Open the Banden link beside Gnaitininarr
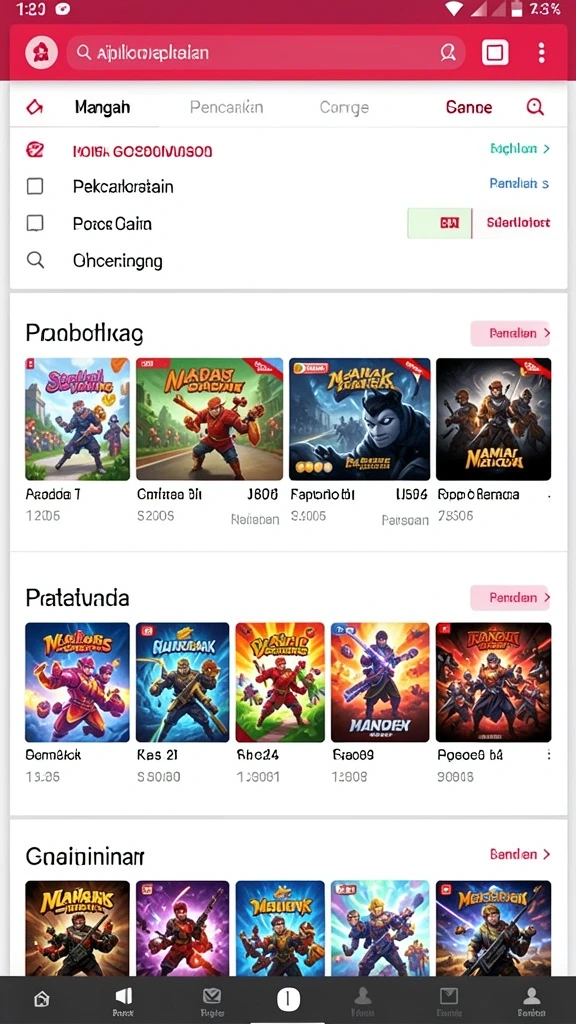The width and height of the screenshot is (576, 1024). (x=520, y=854)
